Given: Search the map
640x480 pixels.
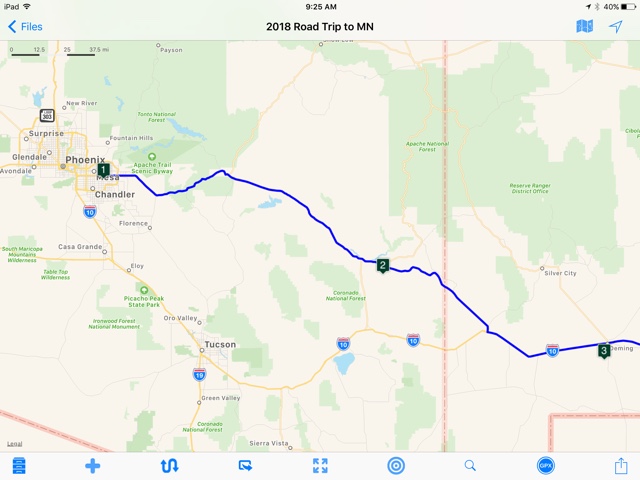Looking at the screenshot, I should point(470,466).
